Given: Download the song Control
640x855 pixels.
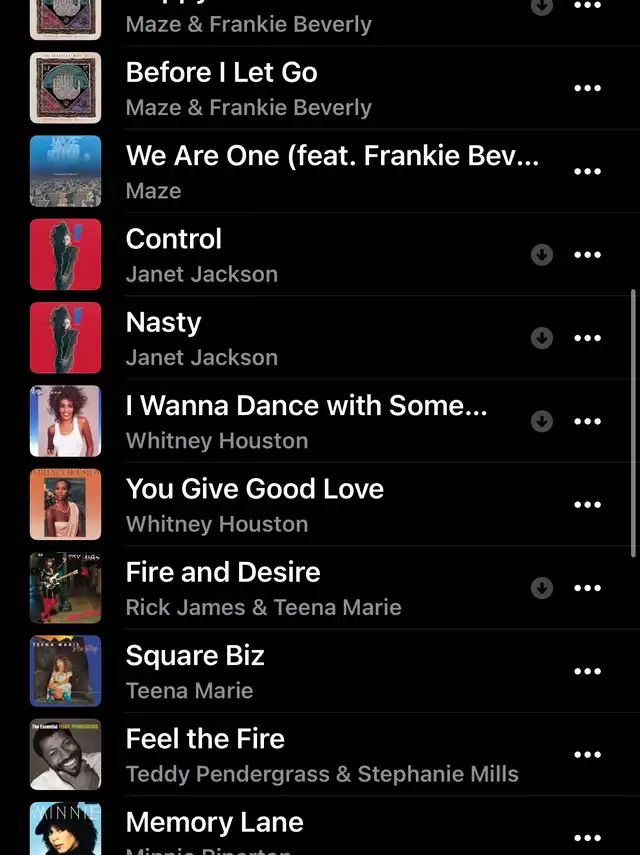Looking at the screenshot, I should 541,255.
